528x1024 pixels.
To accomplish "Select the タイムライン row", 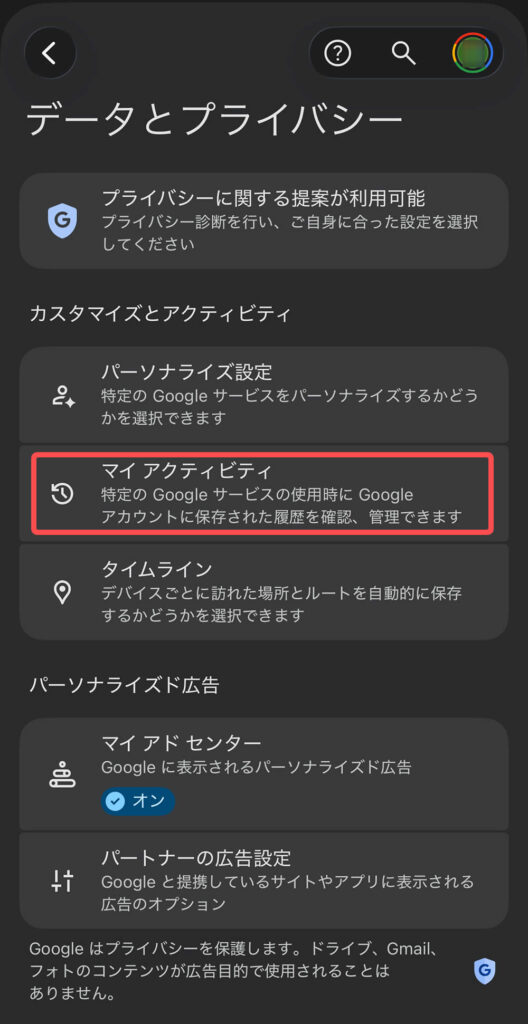I will coord(264,592).
